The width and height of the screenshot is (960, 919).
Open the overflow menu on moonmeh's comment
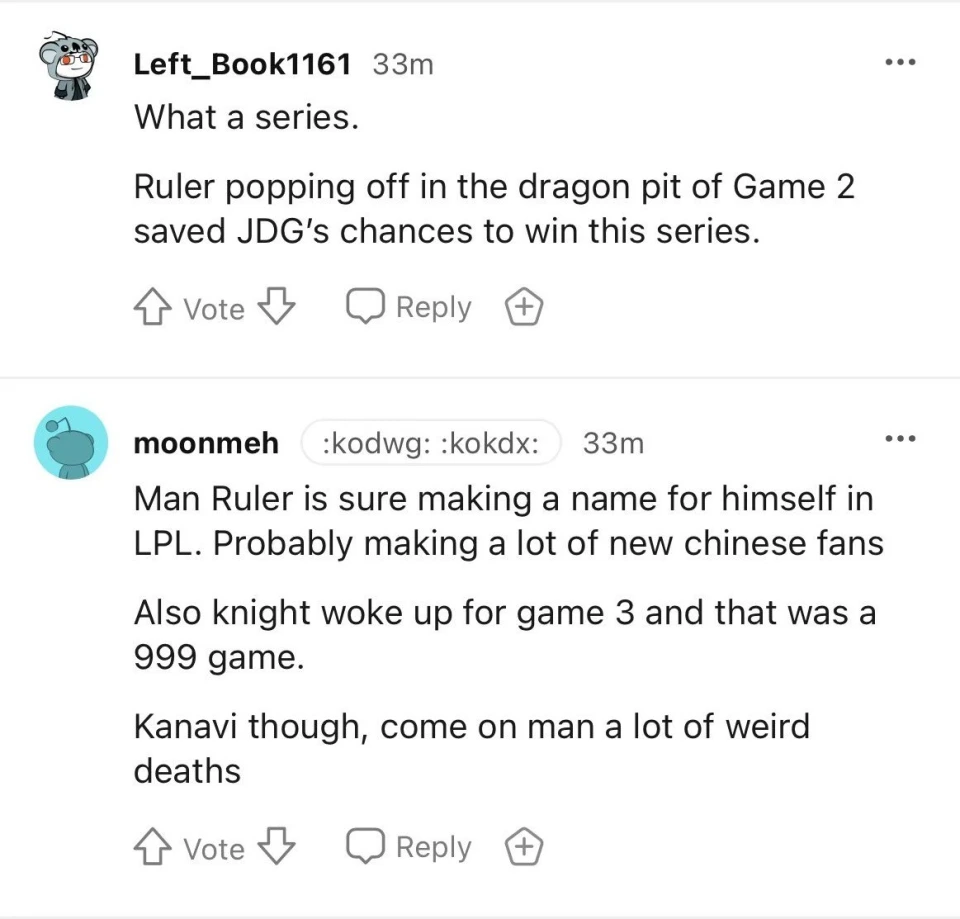tap(900, 438)
